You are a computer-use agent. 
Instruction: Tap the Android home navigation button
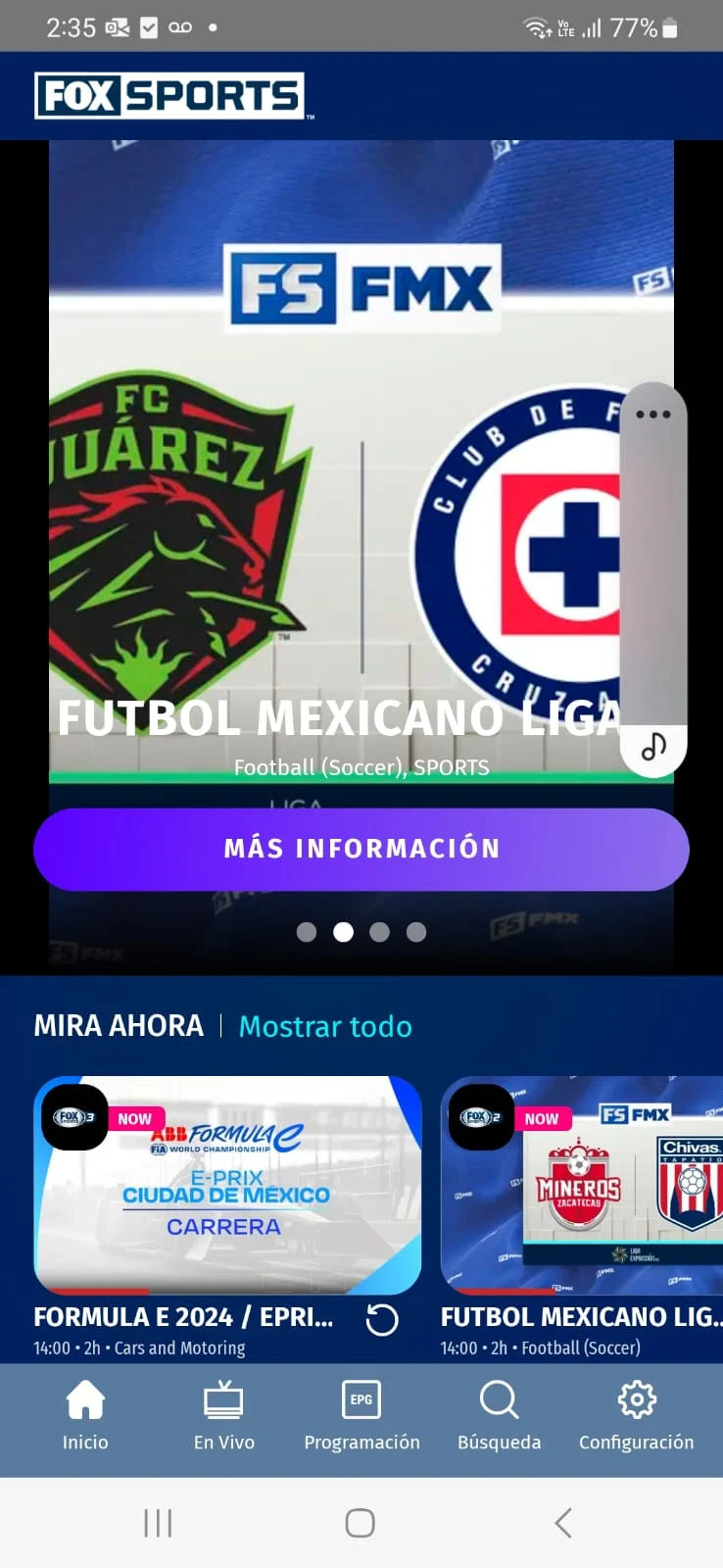[x=360, y=1523]
